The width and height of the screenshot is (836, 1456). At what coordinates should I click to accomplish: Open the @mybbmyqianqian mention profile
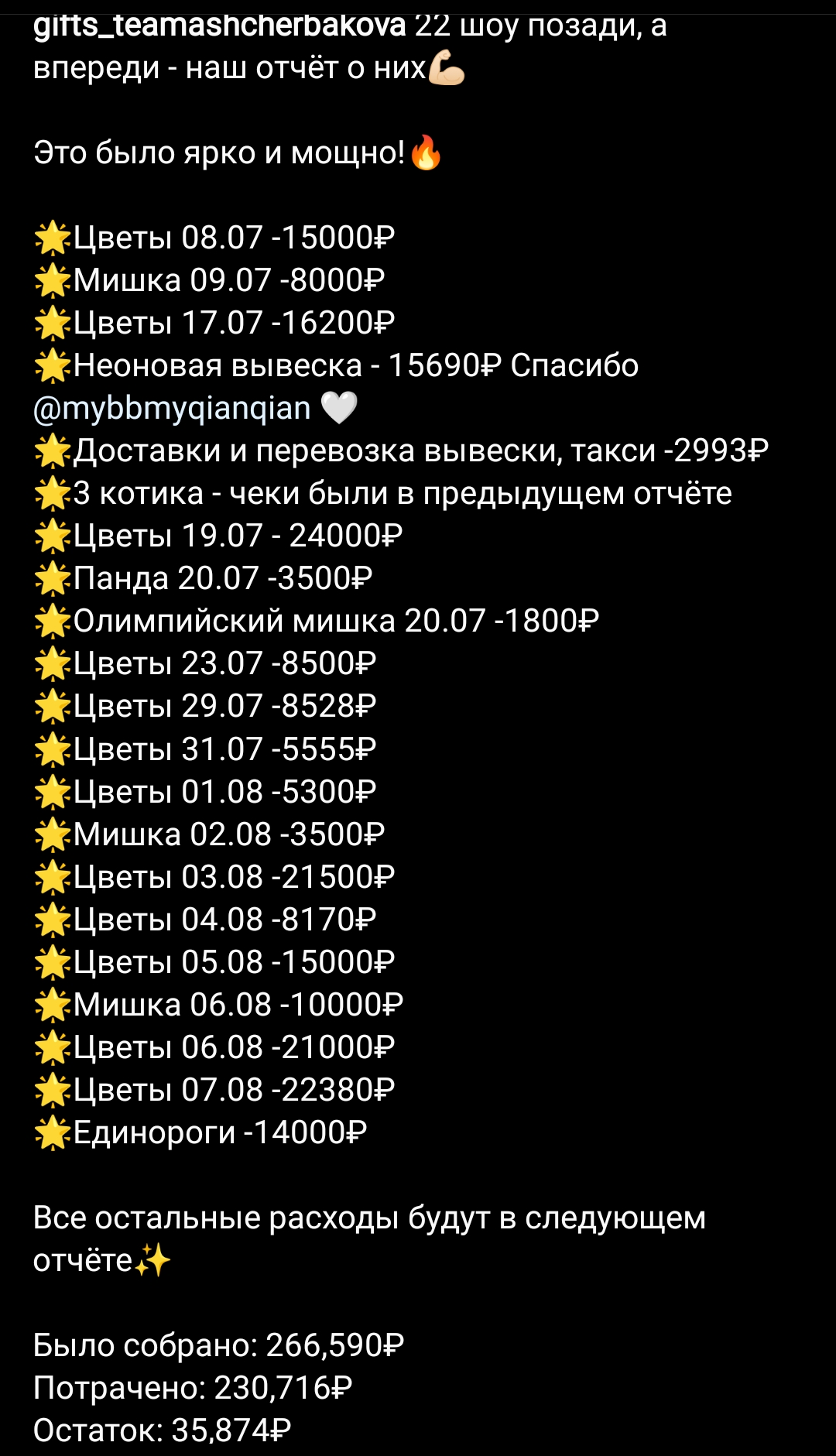pos(172,408)
